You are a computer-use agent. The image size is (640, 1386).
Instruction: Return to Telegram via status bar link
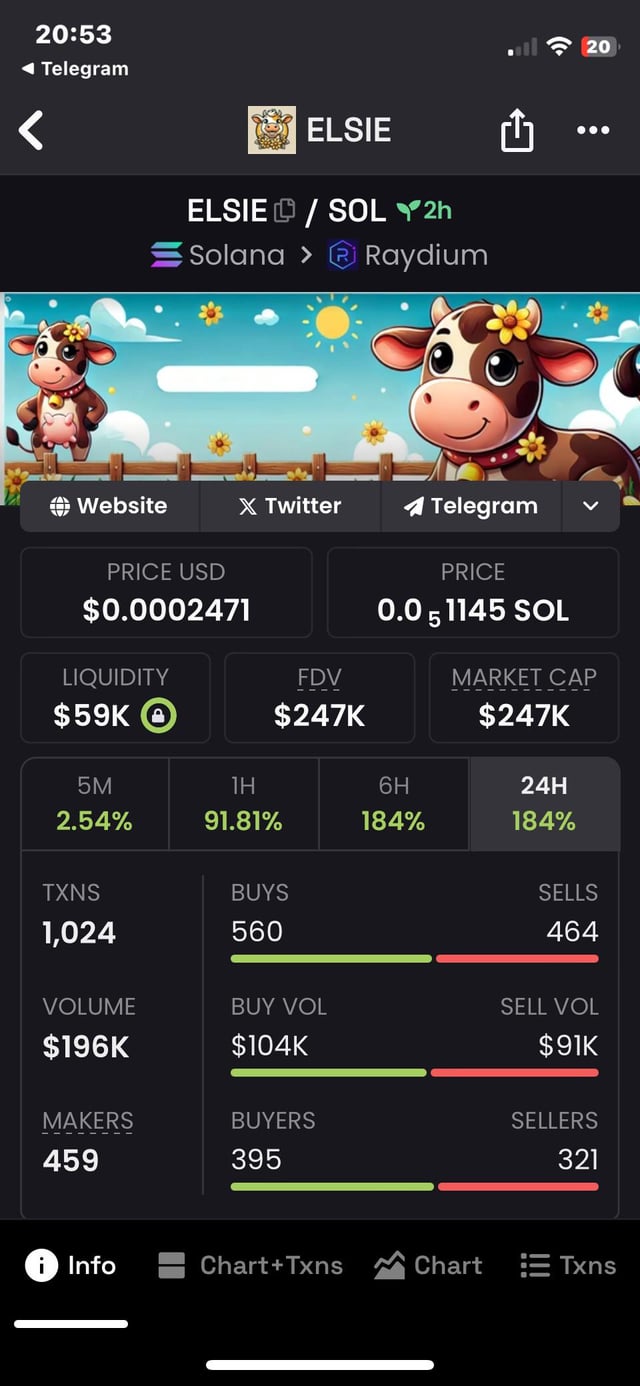pos(75,69)
